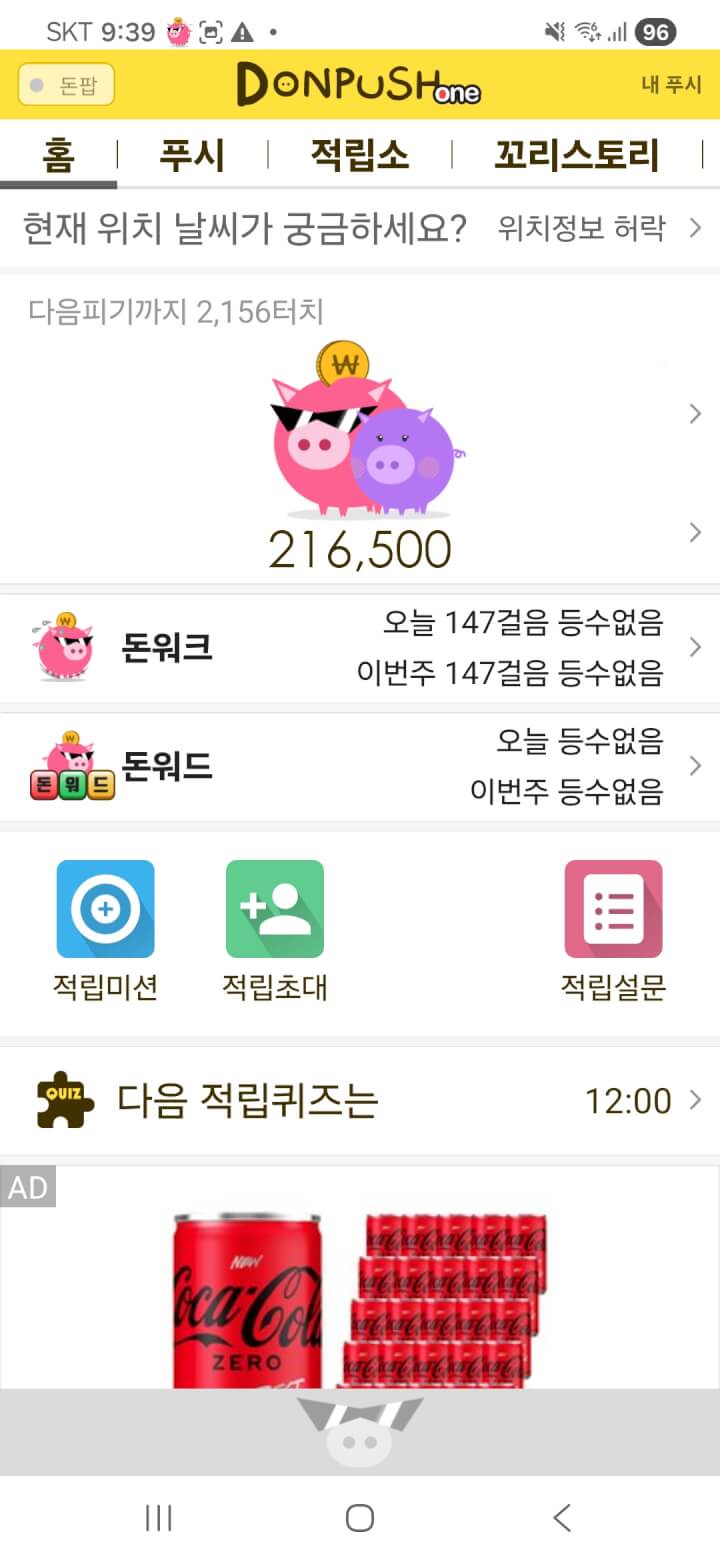720x1560 pixels.
Task: Open 적립초대 to invite friends
Action: tap(274, 930)
